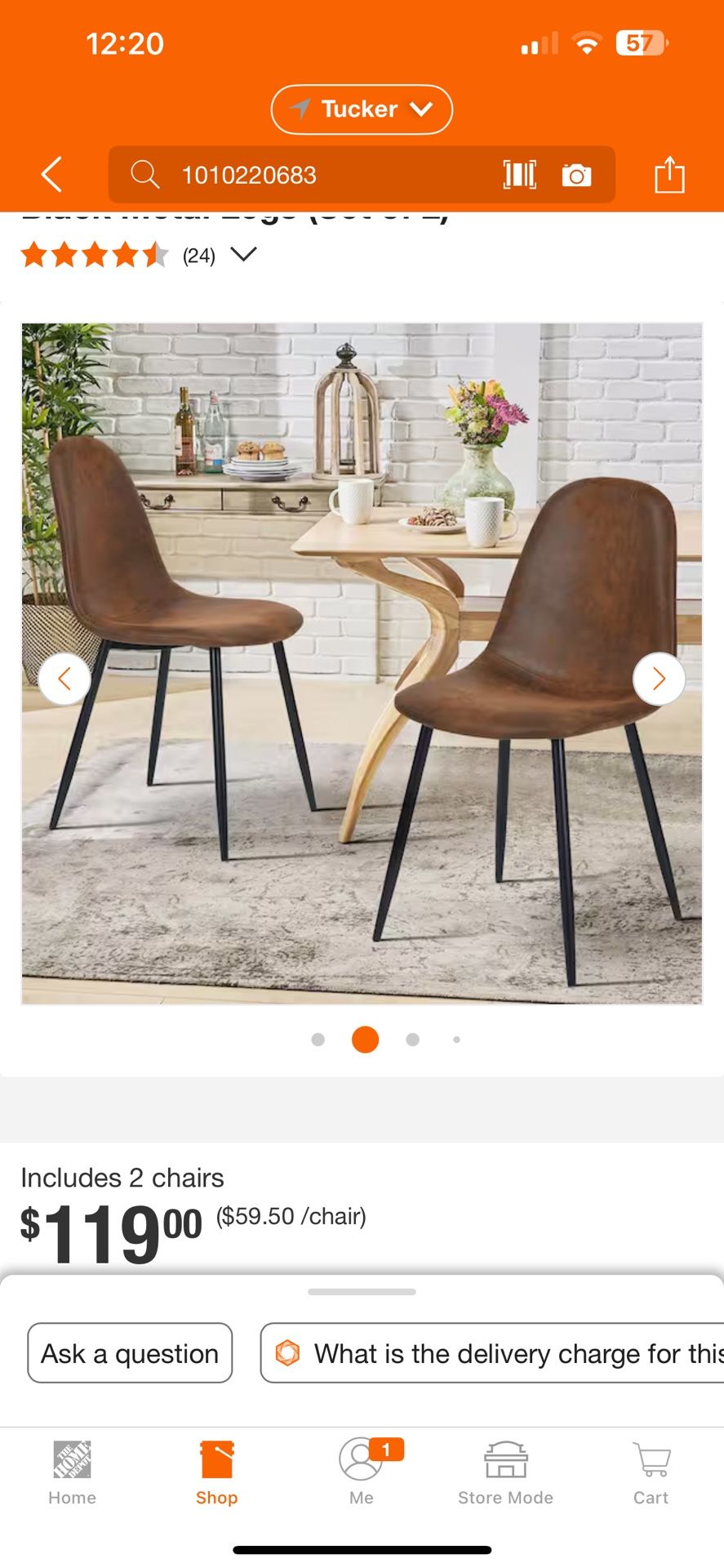Tap Ask a question

[130, 1353]
